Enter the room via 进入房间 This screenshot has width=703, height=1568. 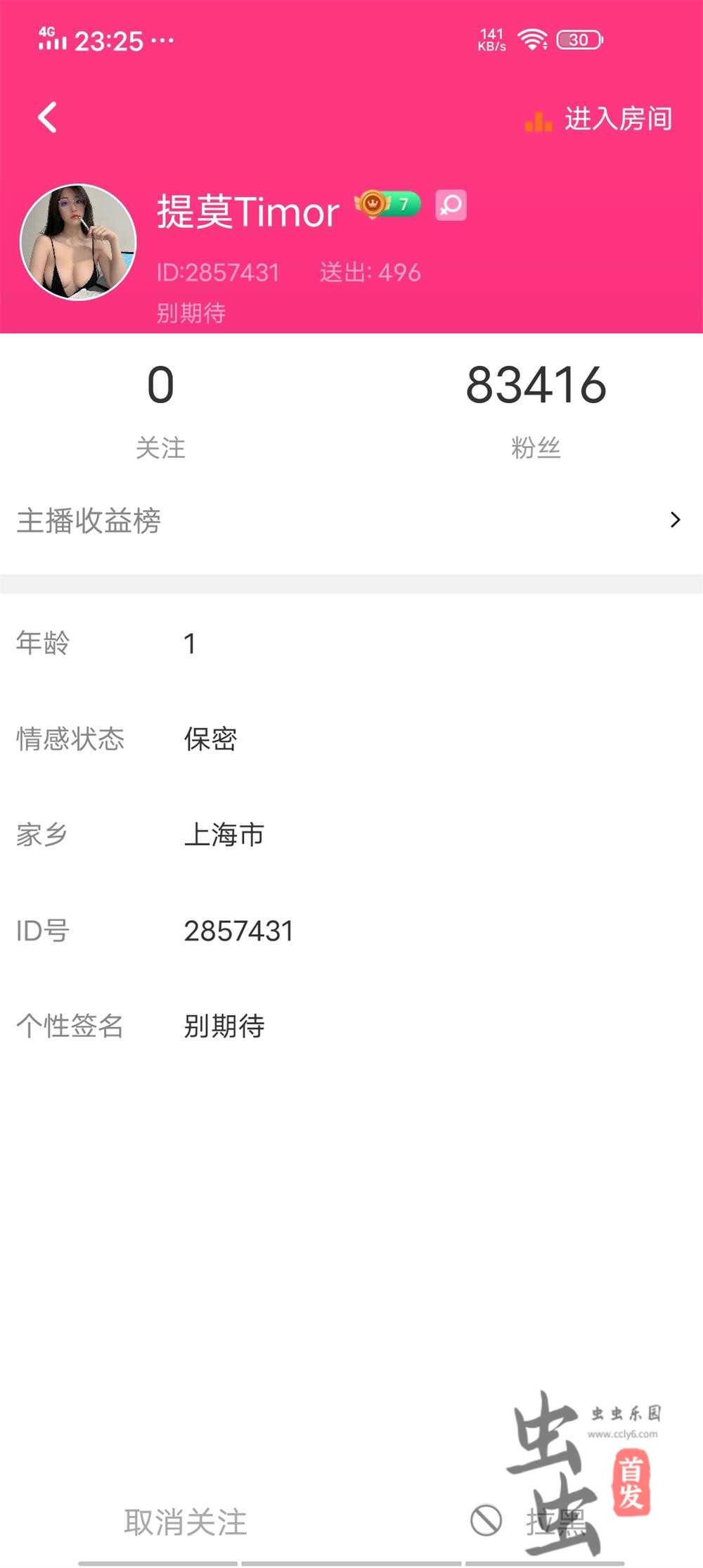[600, 119]
